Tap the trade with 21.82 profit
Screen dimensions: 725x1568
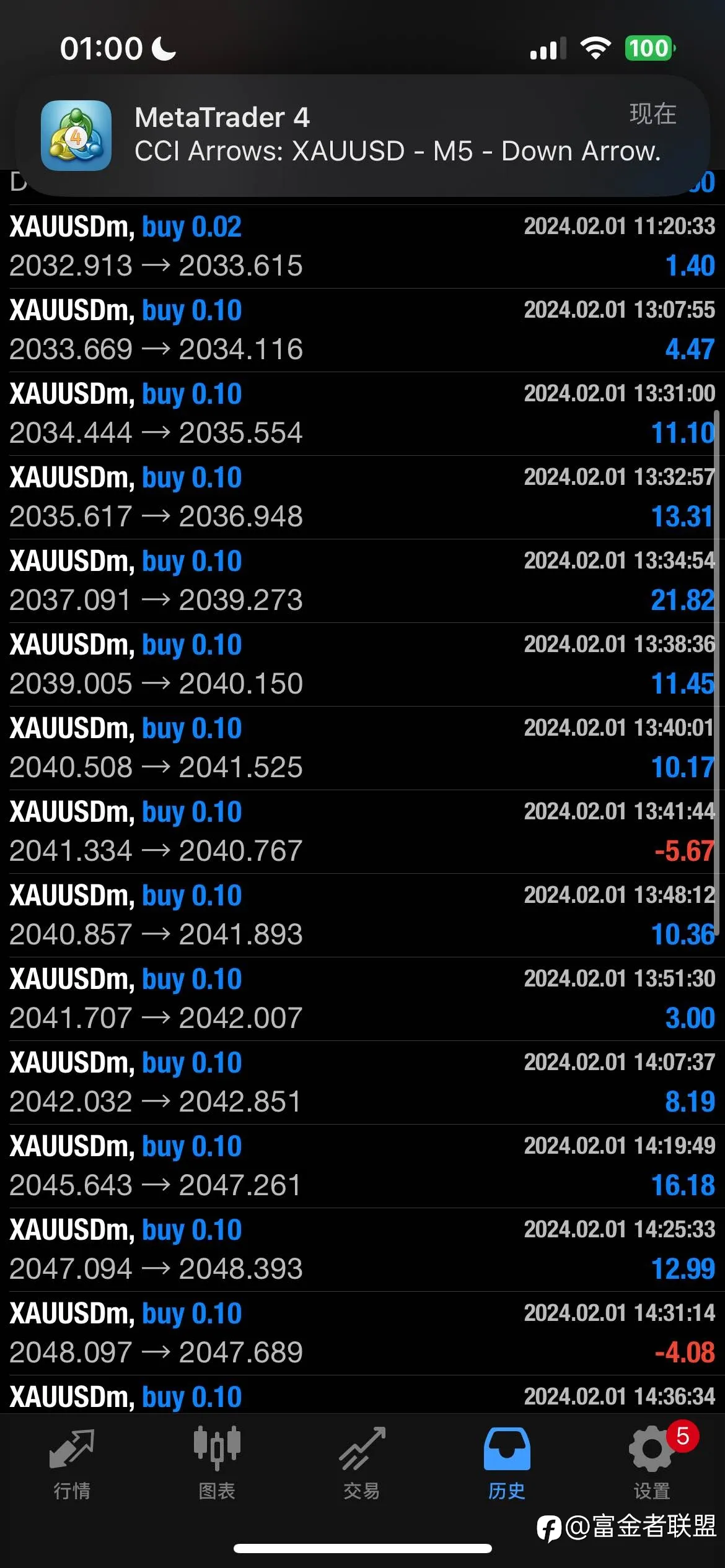pyautogui.click(x=362, y=581)
